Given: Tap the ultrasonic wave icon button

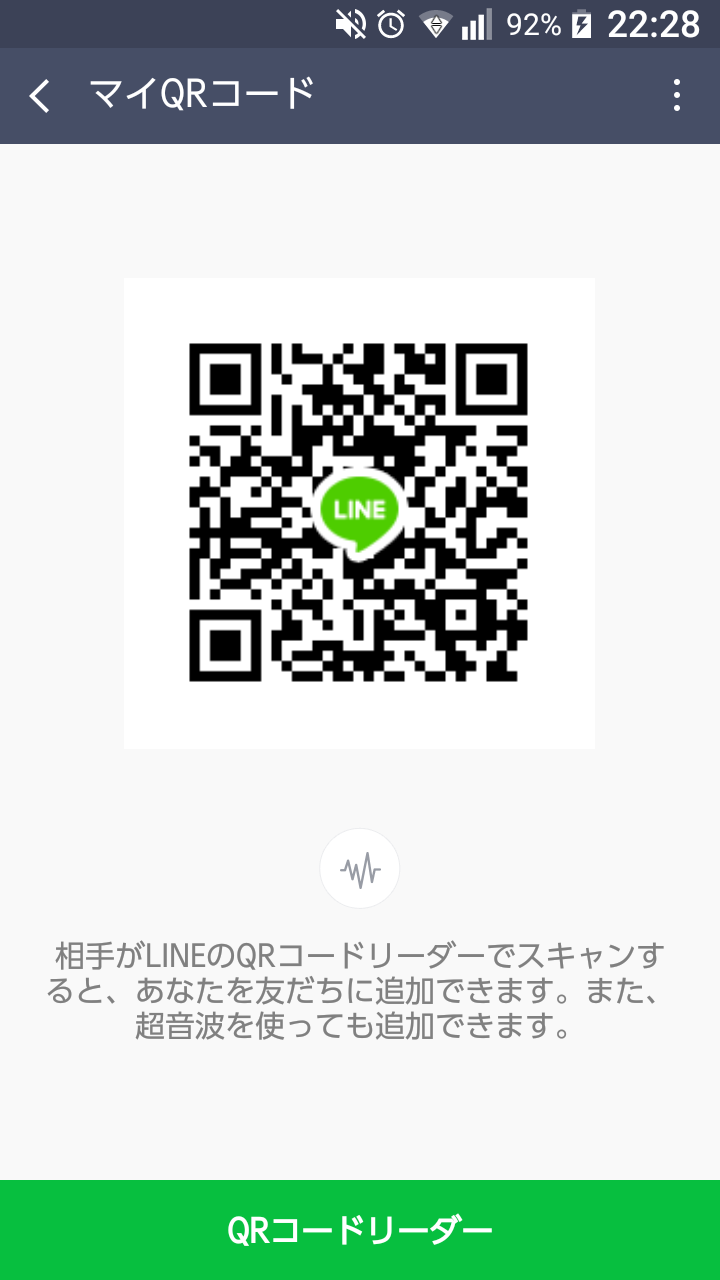Looking at the screenshot, I should (x=359, y=869).
